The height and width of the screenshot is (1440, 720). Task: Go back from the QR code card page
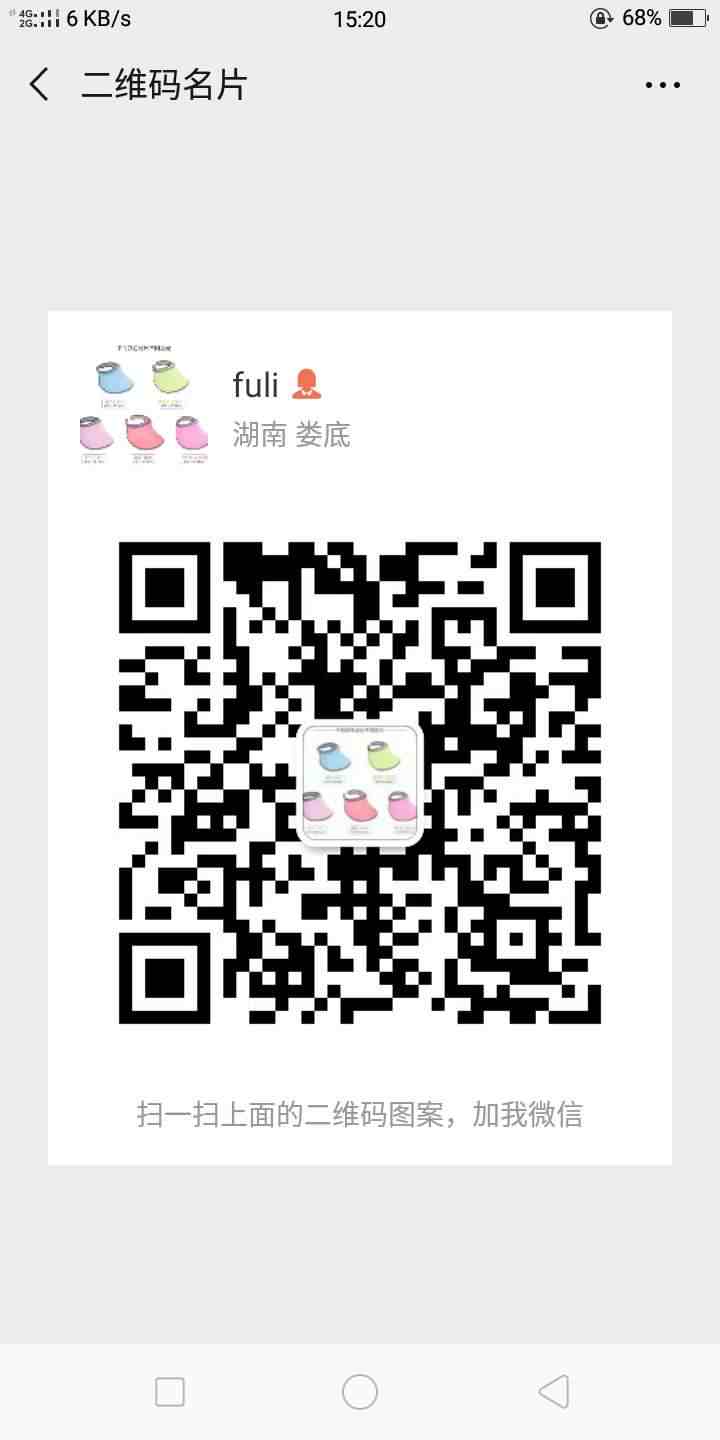40,85
